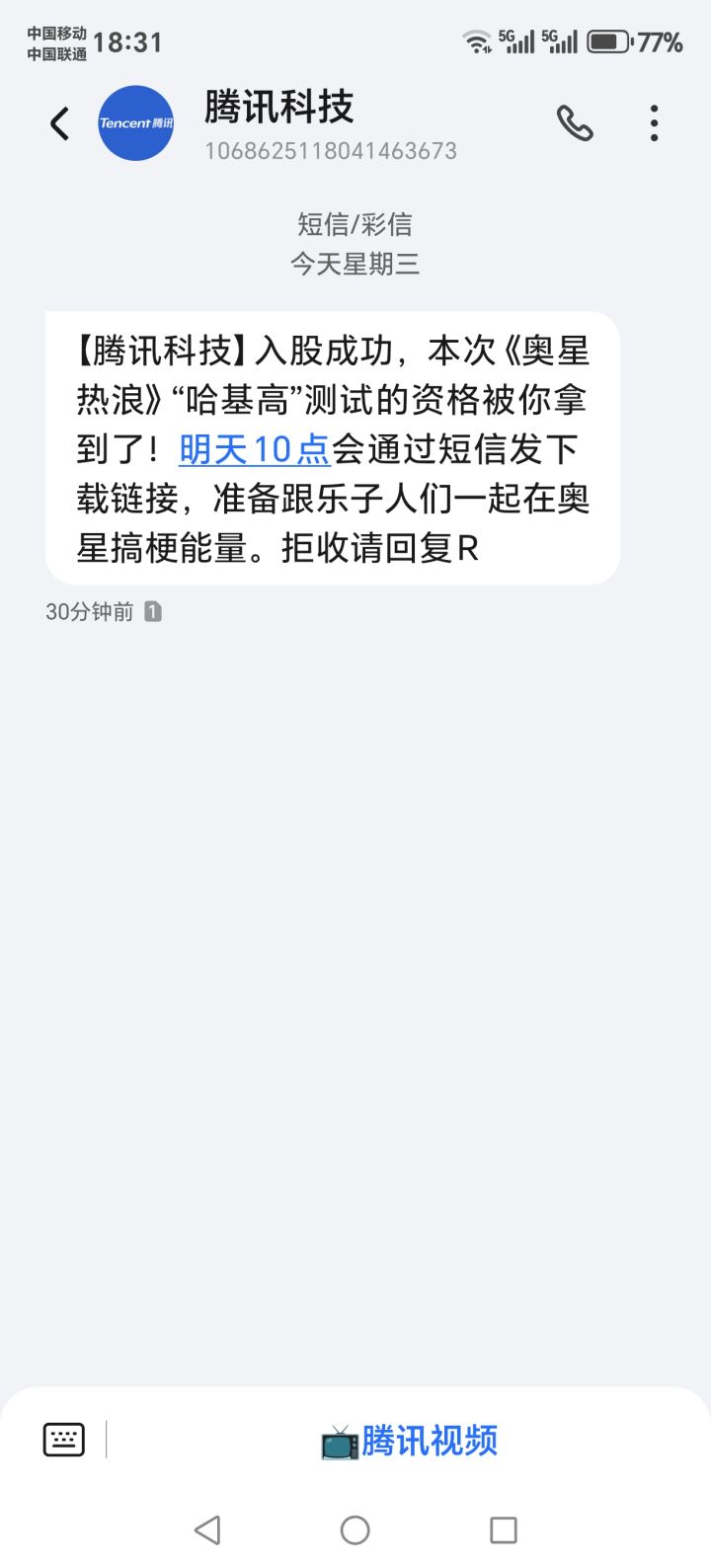Screen dimensions: 711x1568
Task: Tap the system back button
Action: coord(207,1530)
